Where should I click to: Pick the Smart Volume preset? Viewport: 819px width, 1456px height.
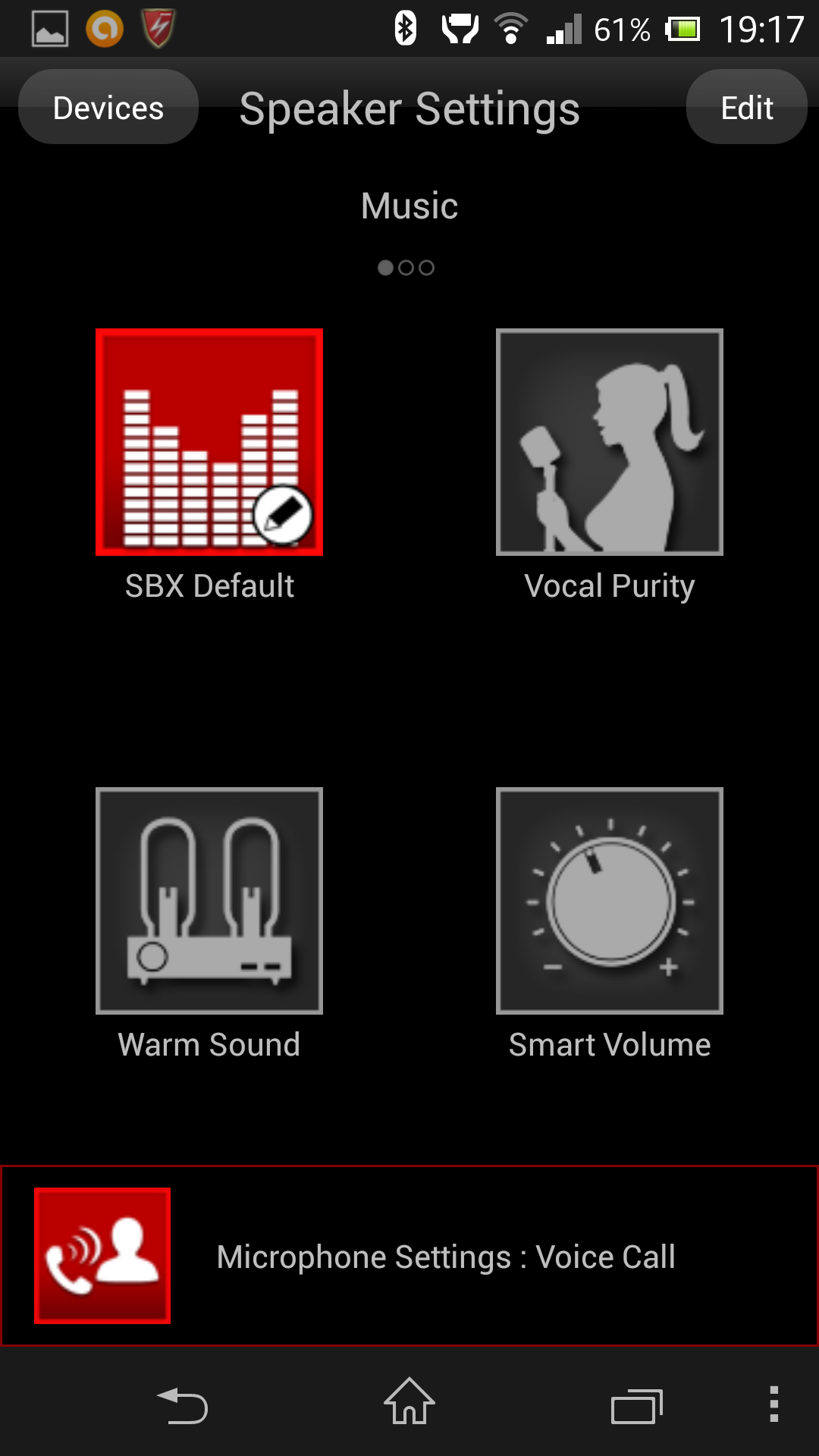(x=610, y=901)
